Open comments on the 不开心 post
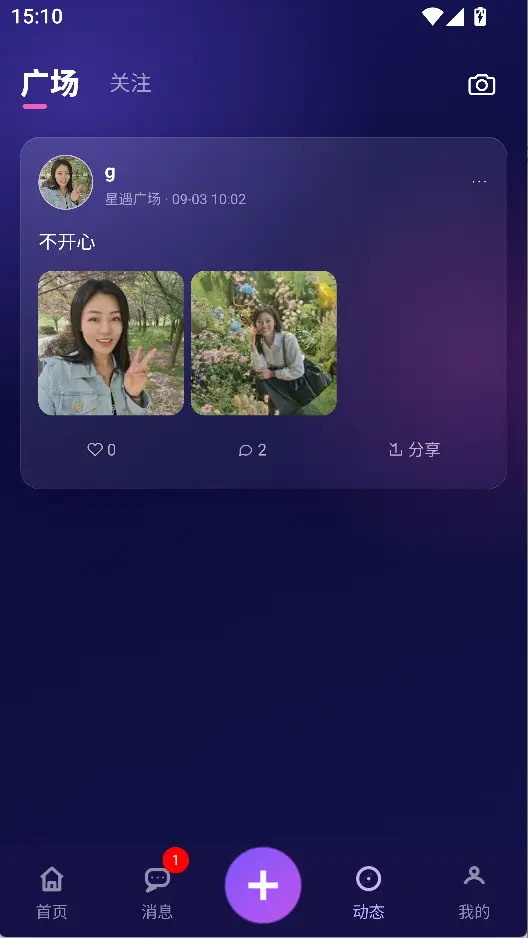 click(x=252, y=450)
